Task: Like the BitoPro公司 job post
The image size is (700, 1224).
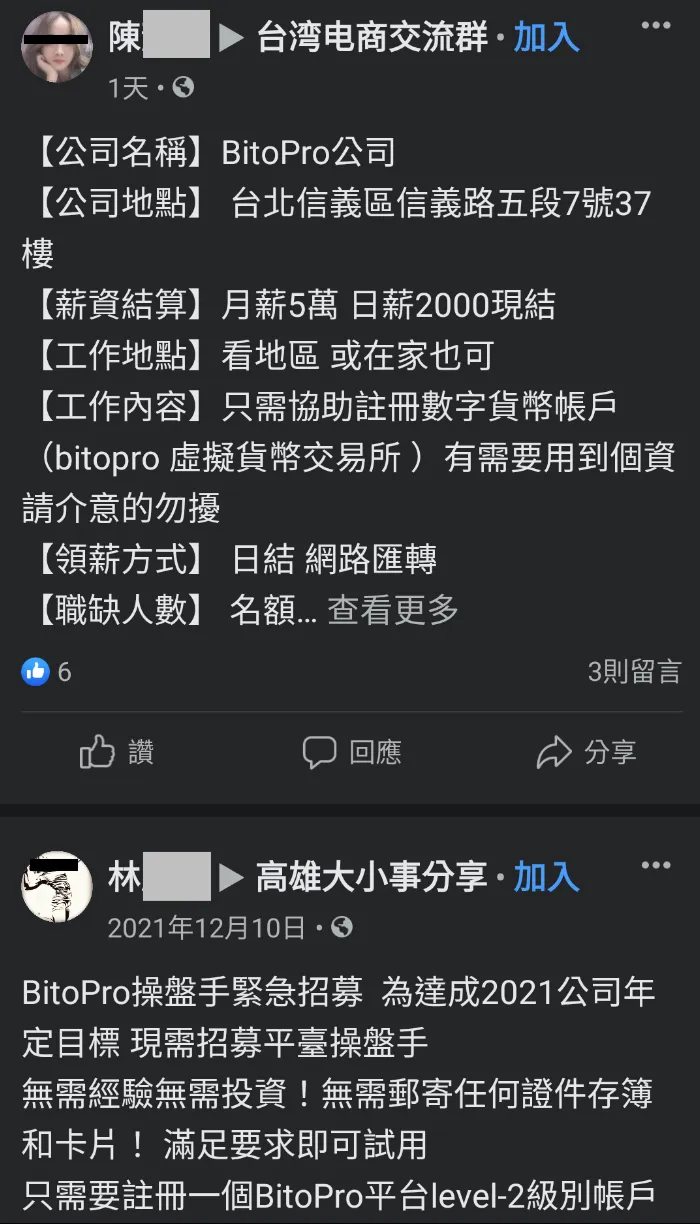Action: (117, 752)
